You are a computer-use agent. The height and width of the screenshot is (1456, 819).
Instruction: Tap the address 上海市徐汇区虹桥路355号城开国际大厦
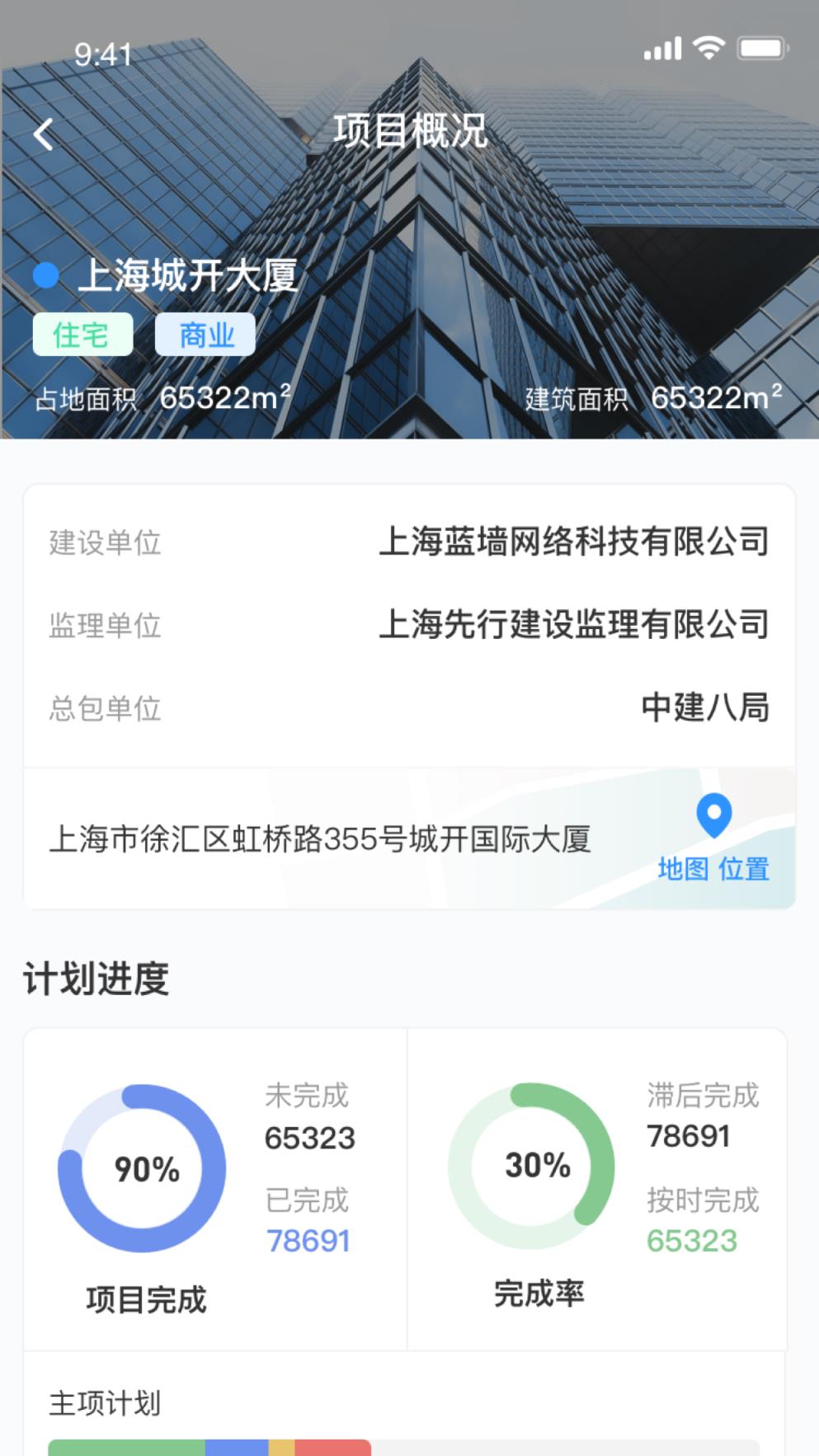pyautogui.click(x=323, y=839)
